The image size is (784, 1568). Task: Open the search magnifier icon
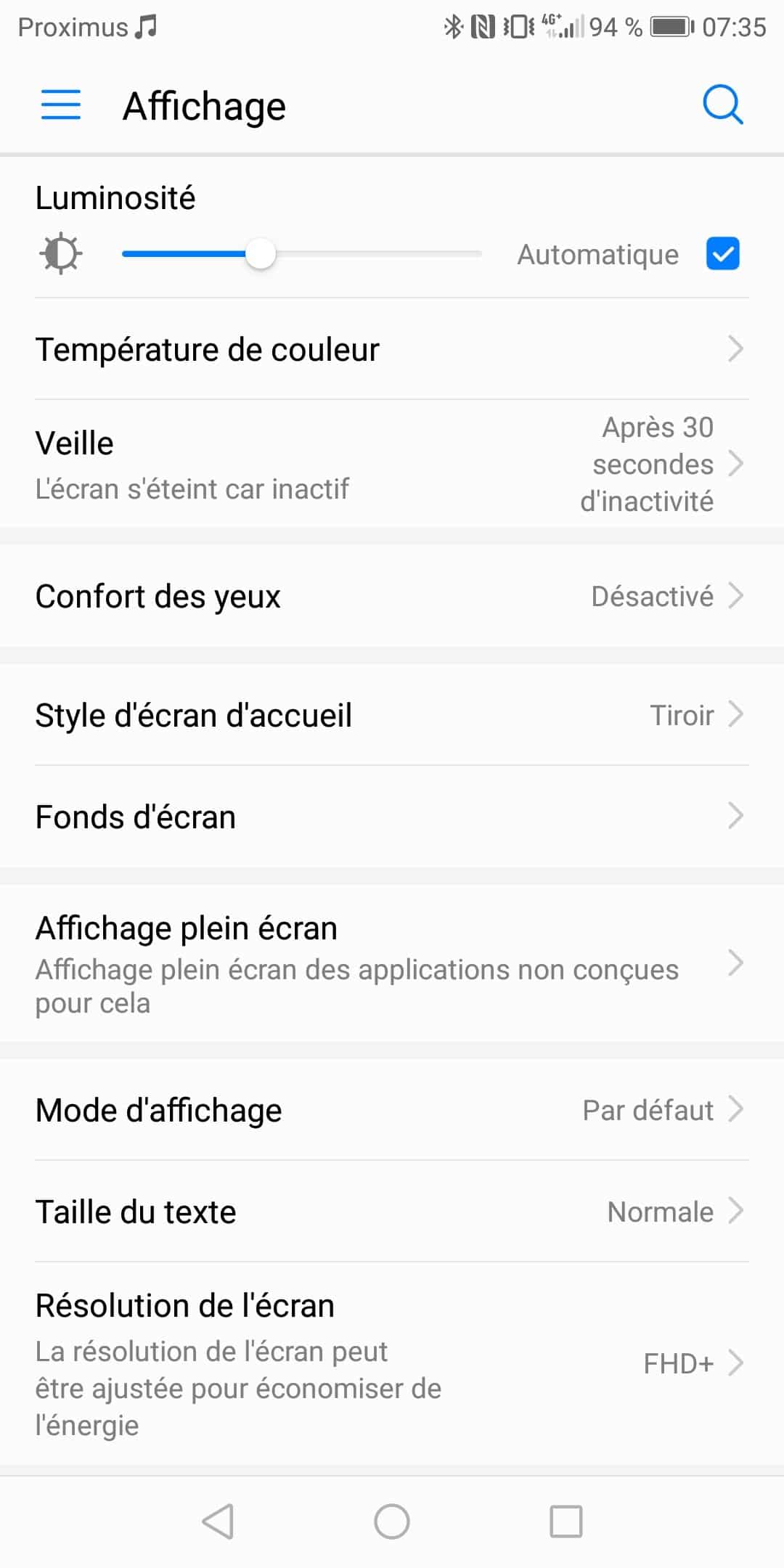[x=723, y=105]
